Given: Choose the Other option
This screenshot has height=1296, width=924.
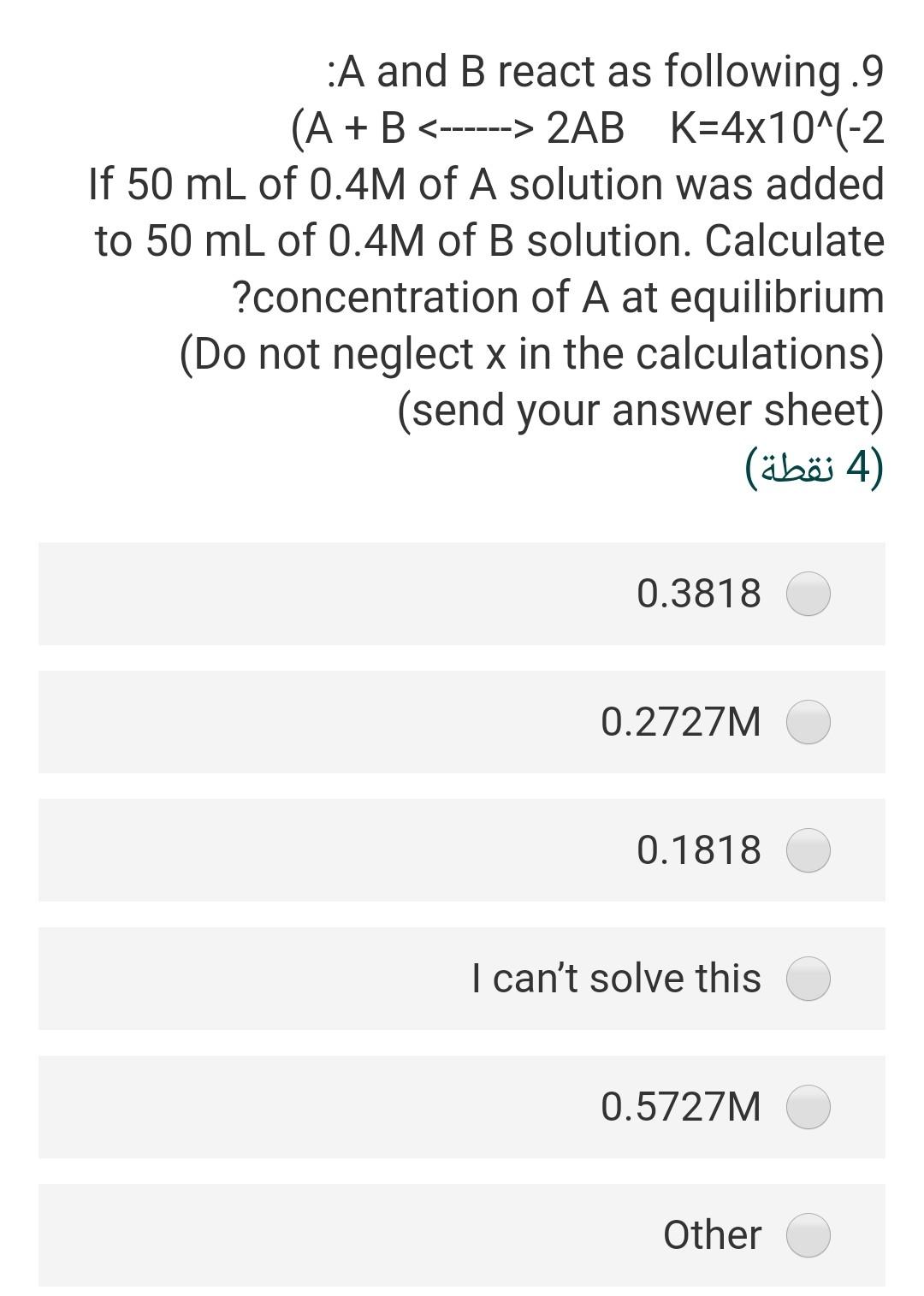Looking at the screenshot, I should click(x=808, y=1235).
